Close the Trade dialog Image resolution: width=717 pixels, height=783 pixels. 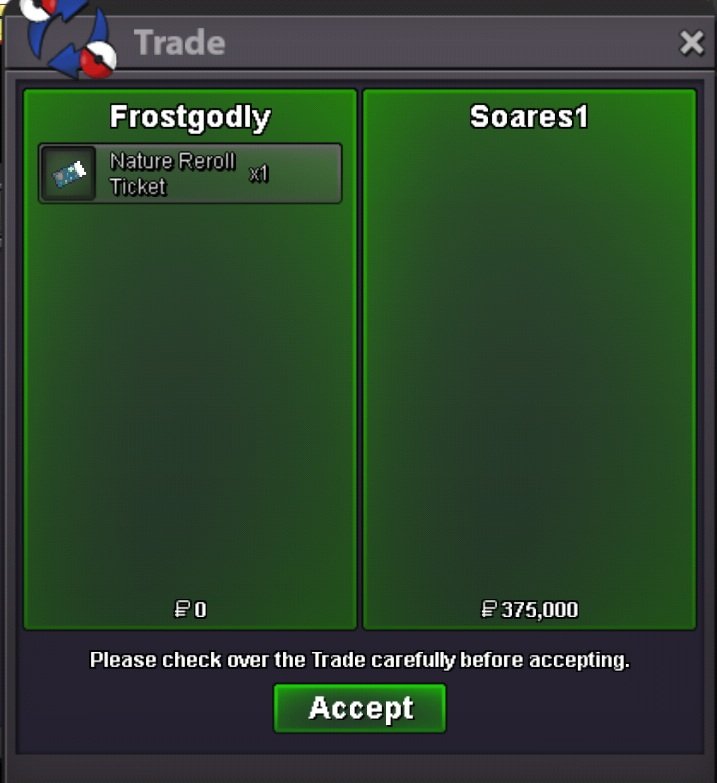(x=691, y=43)
